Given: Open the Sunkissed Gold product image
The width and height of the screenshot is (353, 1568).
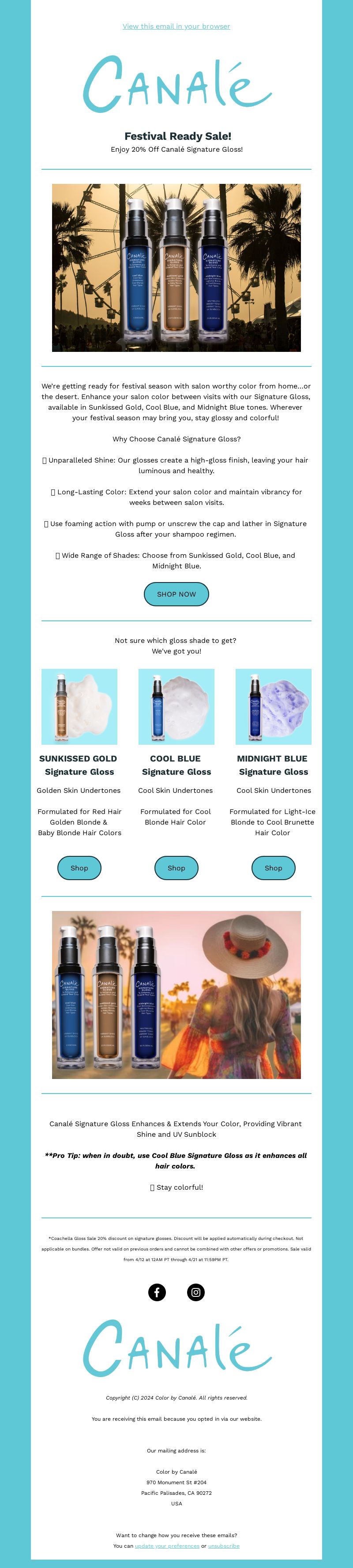Looking at the screenshot, I should tap(79, 706).
